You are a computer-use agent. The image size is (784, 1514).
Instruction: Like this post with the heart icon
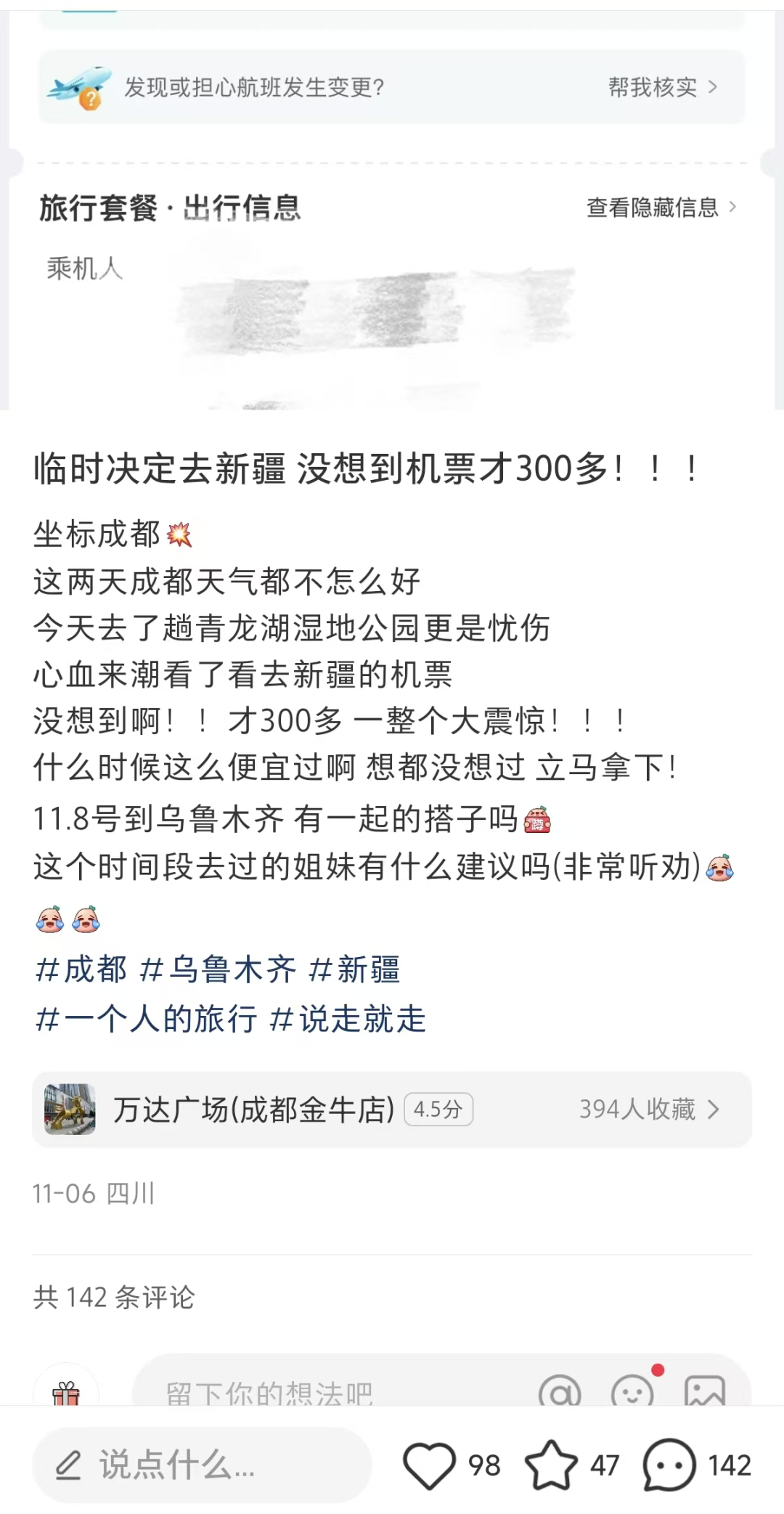click(x=429, y=1465)
